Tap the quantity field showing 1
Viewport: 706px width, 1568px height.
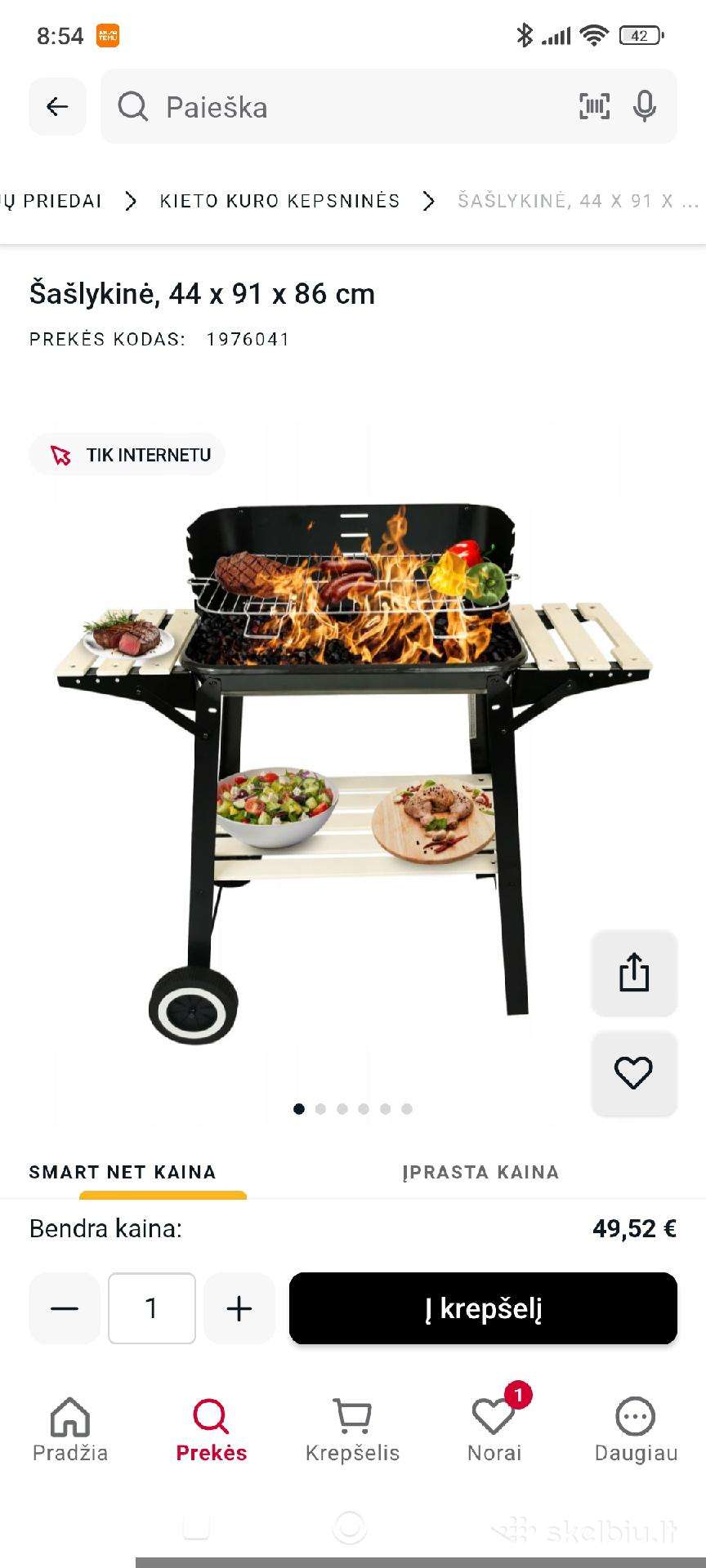coord(152,1308)
